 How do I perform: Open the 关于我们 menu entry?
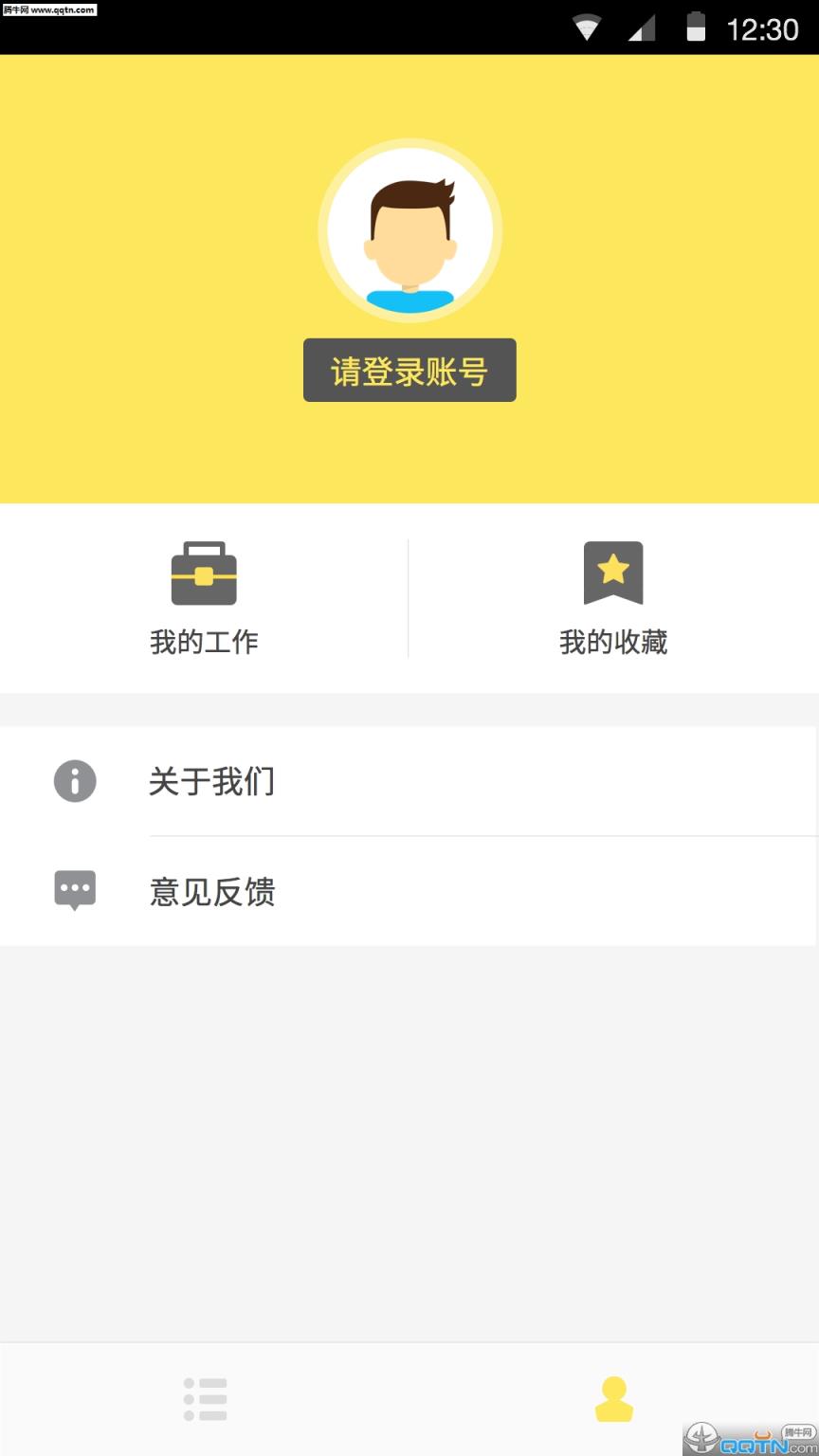pyautogui.click(x=212, y=781)
